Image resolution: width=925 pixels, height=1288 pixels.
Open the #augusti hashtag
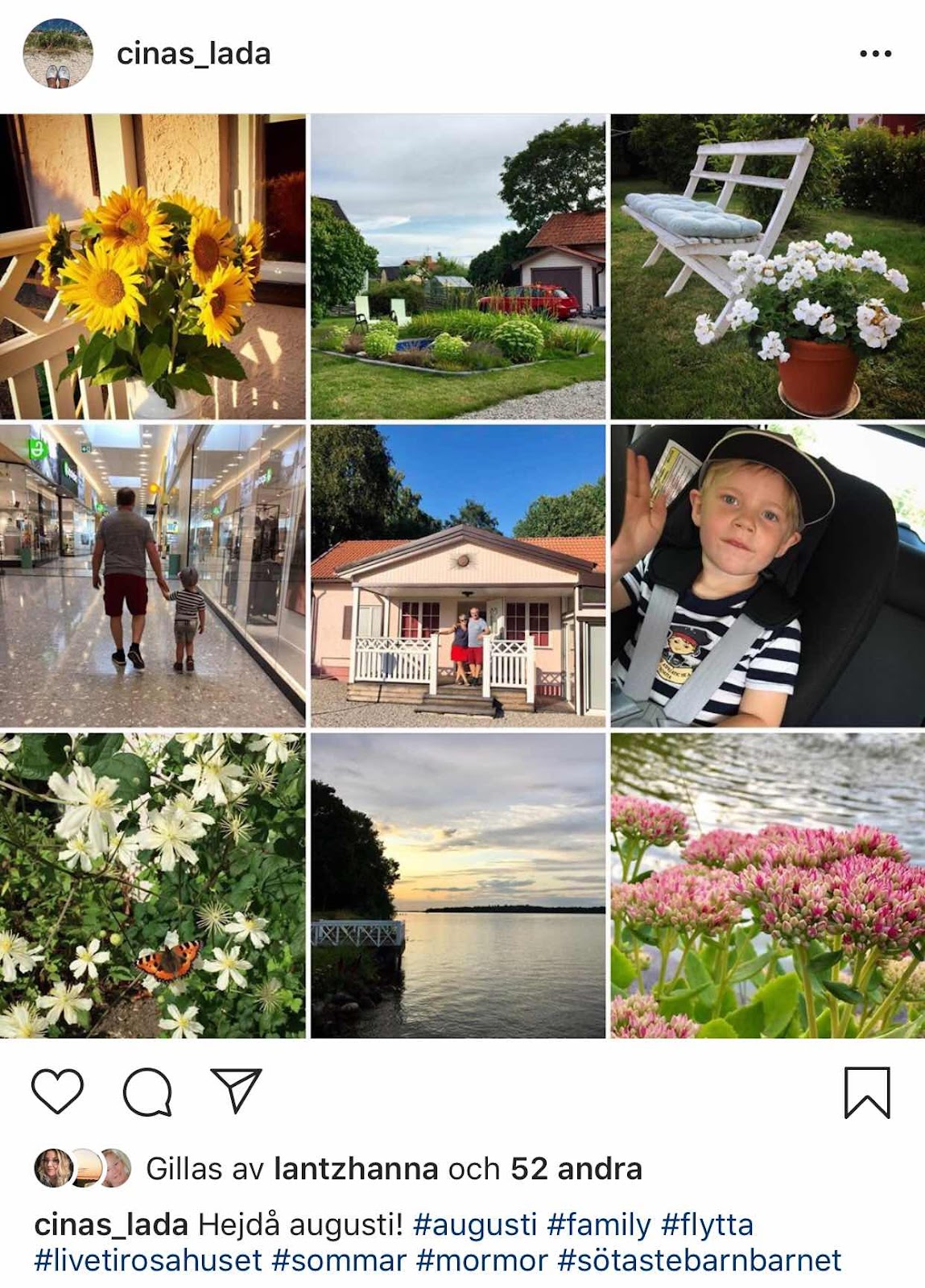pos(474,1224)
